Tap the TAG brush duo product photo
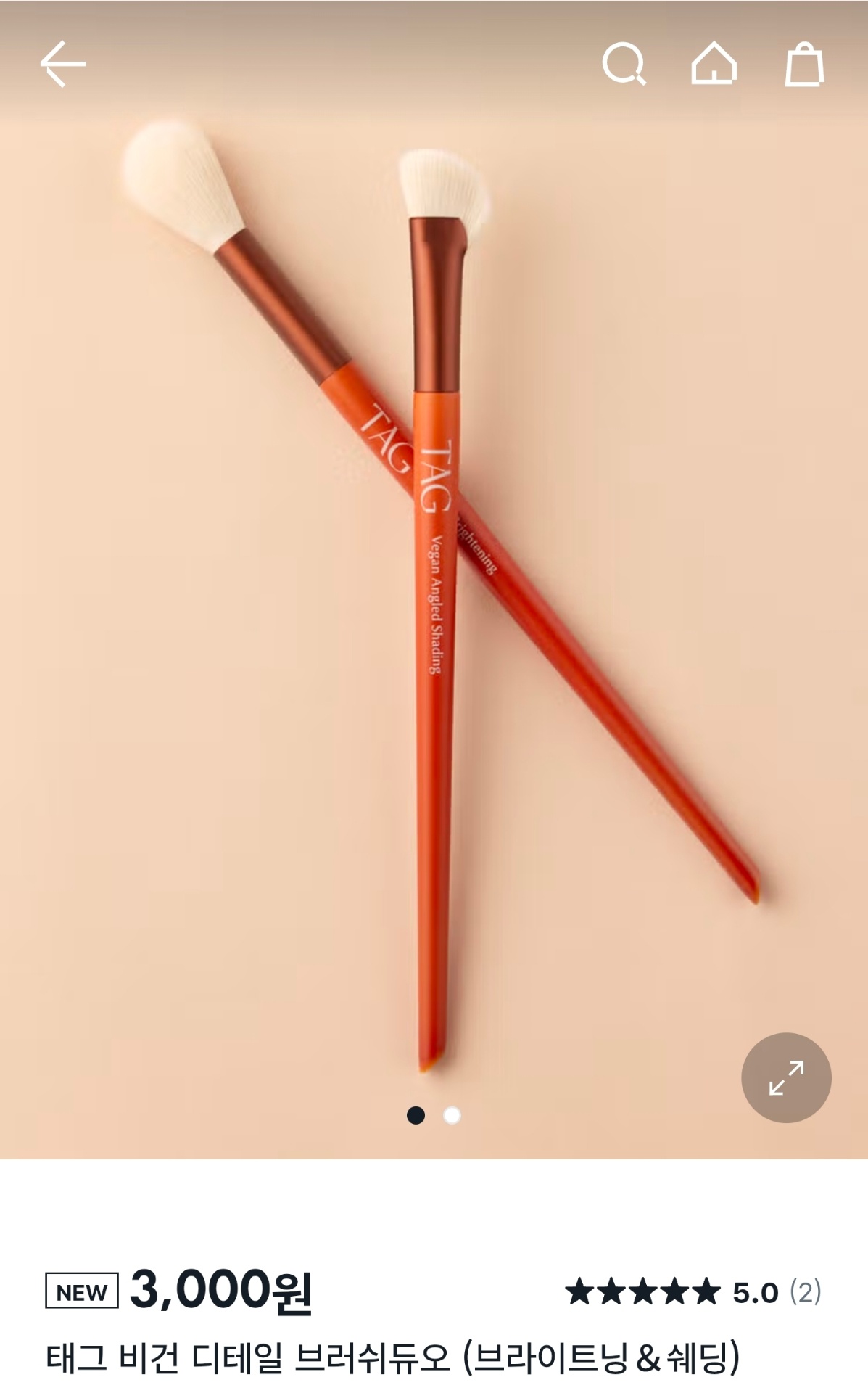 click(x=435, y=580)
